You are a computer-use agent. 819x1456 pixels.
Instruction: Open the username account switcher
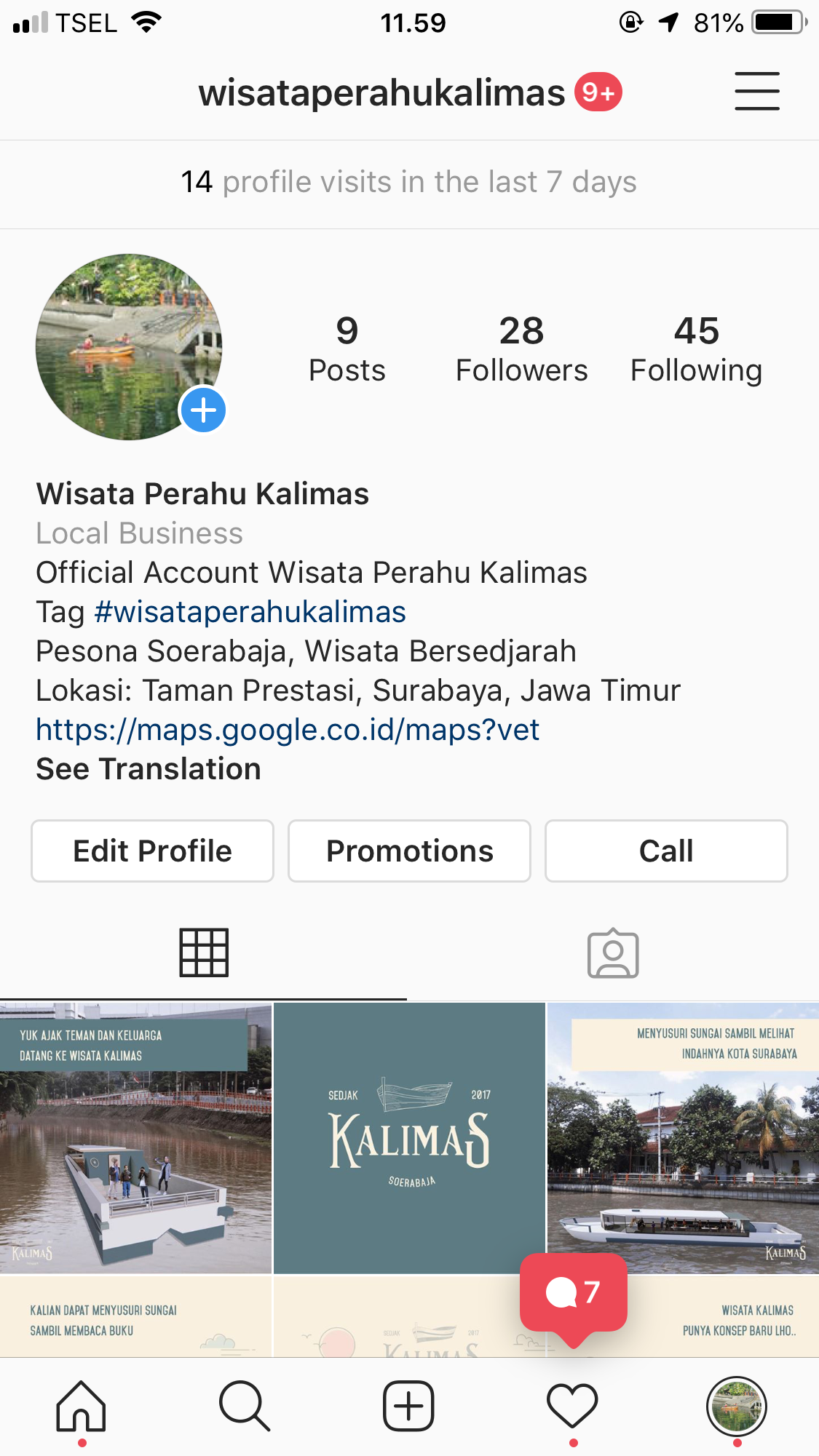pyautogui.click(x=381, y=93)
